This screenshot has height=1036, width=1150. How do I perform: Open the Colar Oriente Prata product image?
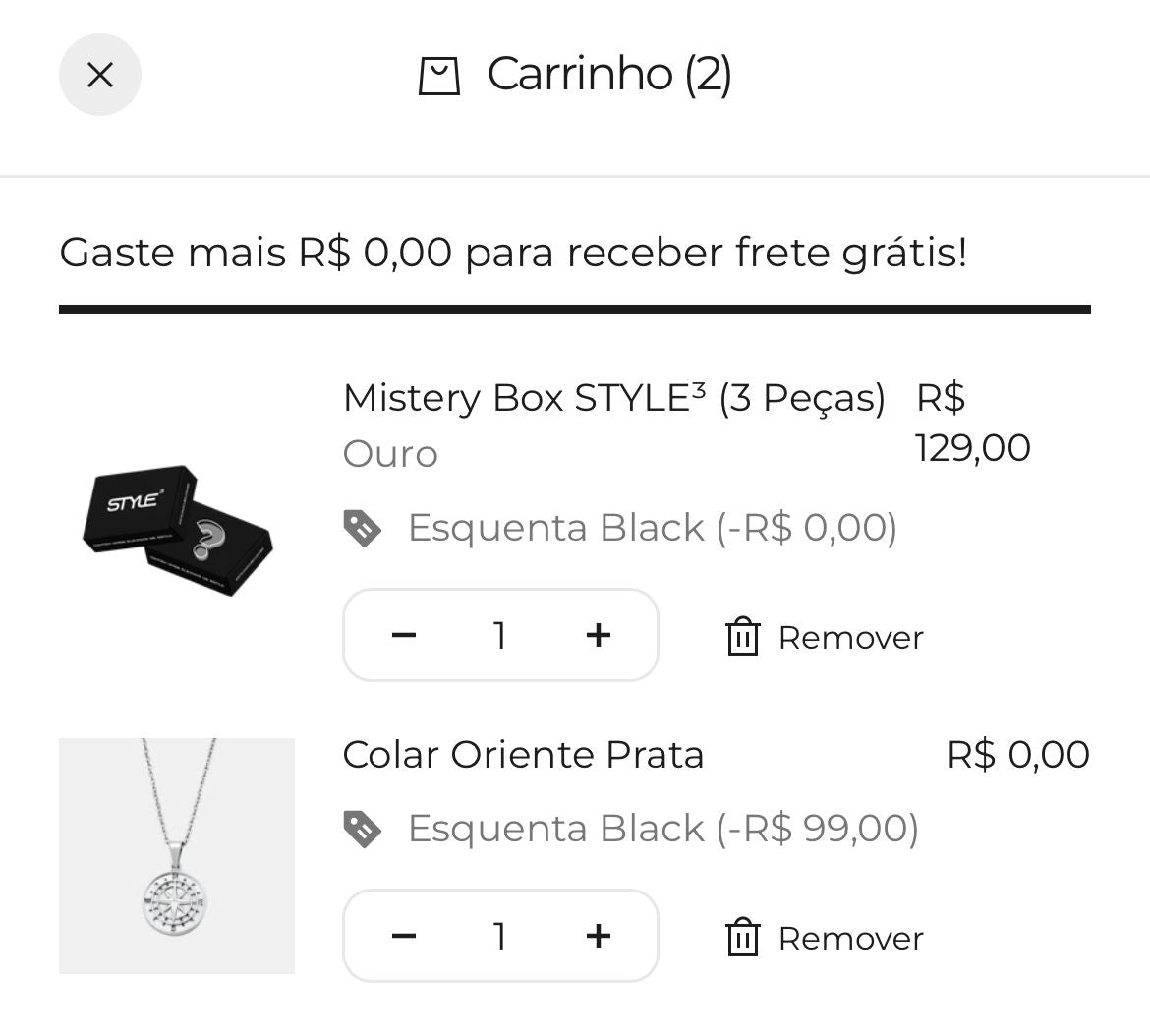(177, 855)
